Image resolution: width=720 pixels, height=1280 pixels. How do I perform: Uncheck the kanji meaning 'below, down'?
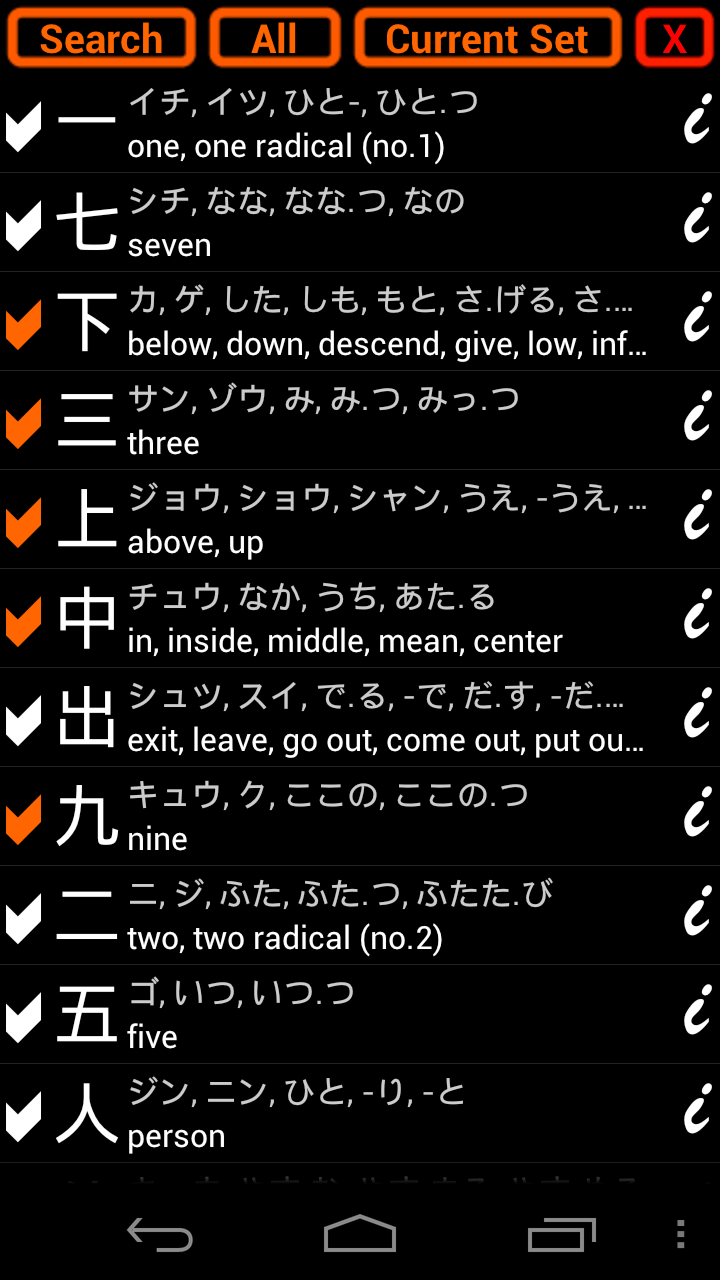24,323
